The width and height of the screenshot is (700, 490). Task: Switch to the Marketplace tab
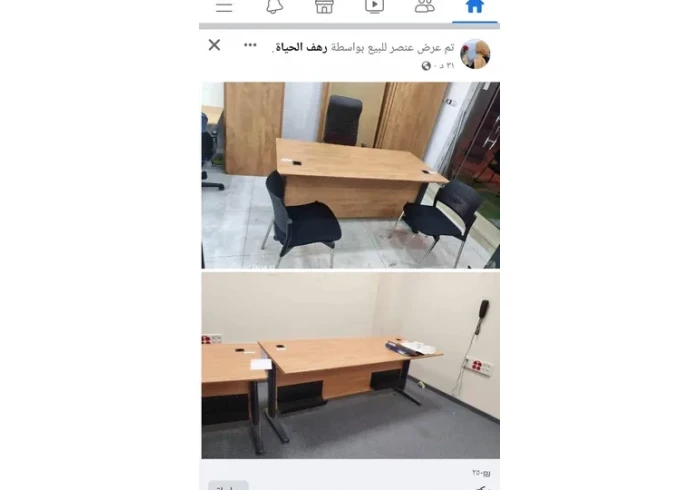coord(324,6)
